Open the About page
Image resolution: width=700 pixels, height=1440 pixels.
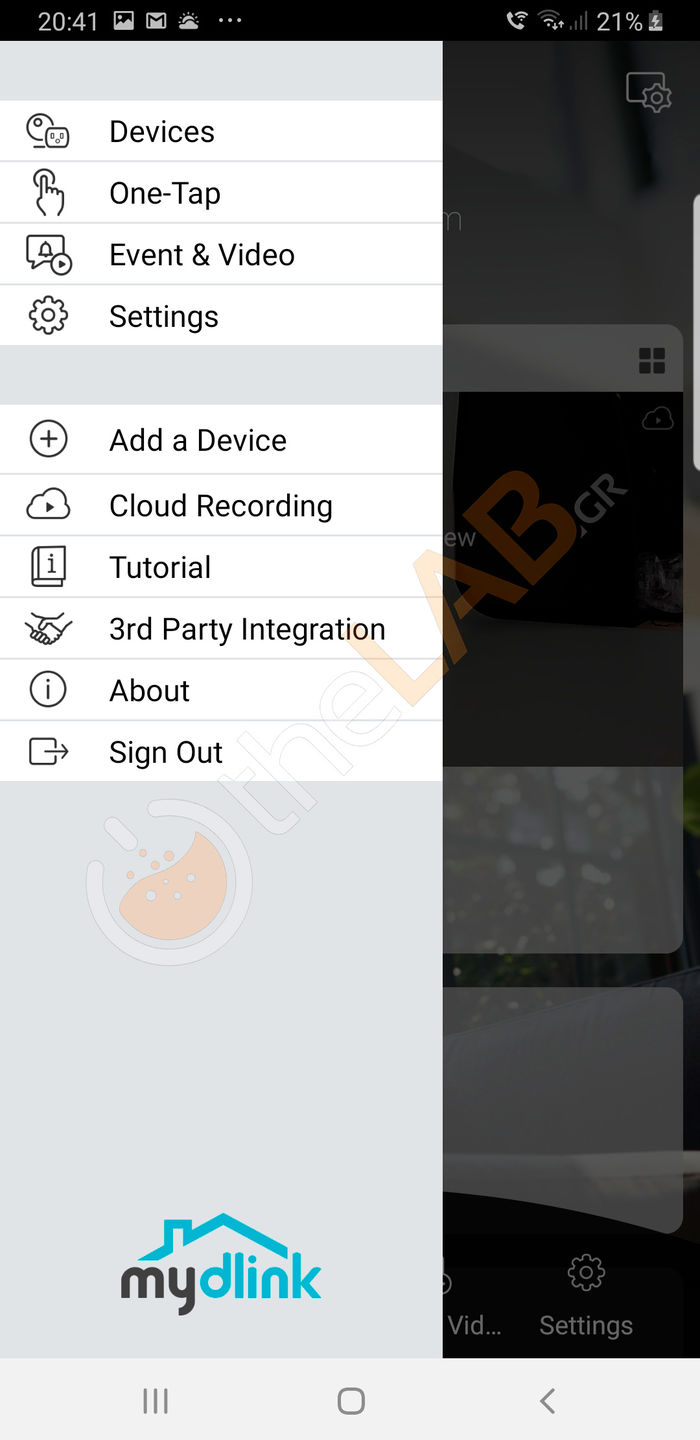point(149,690)
